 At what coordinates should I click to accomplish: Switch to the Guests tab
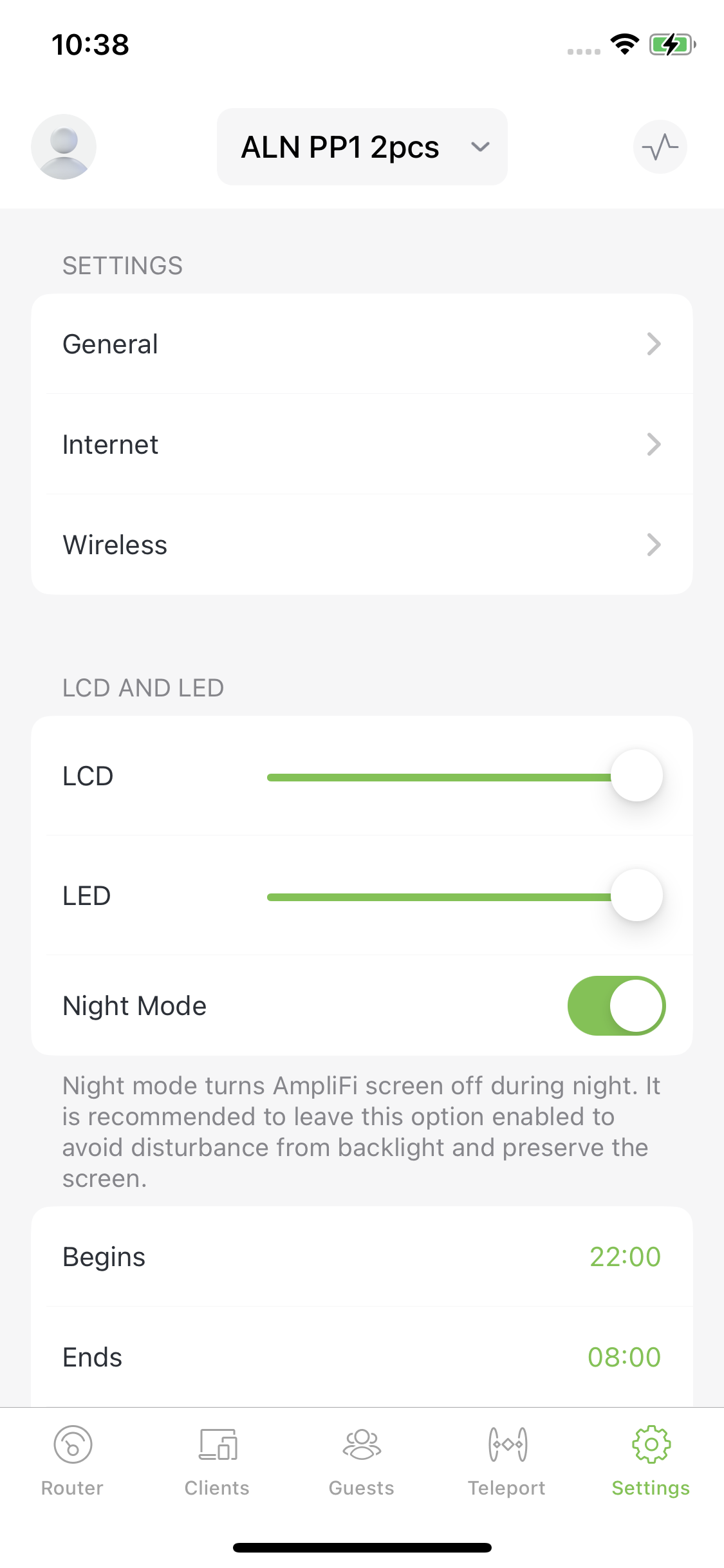[362, 1461]
